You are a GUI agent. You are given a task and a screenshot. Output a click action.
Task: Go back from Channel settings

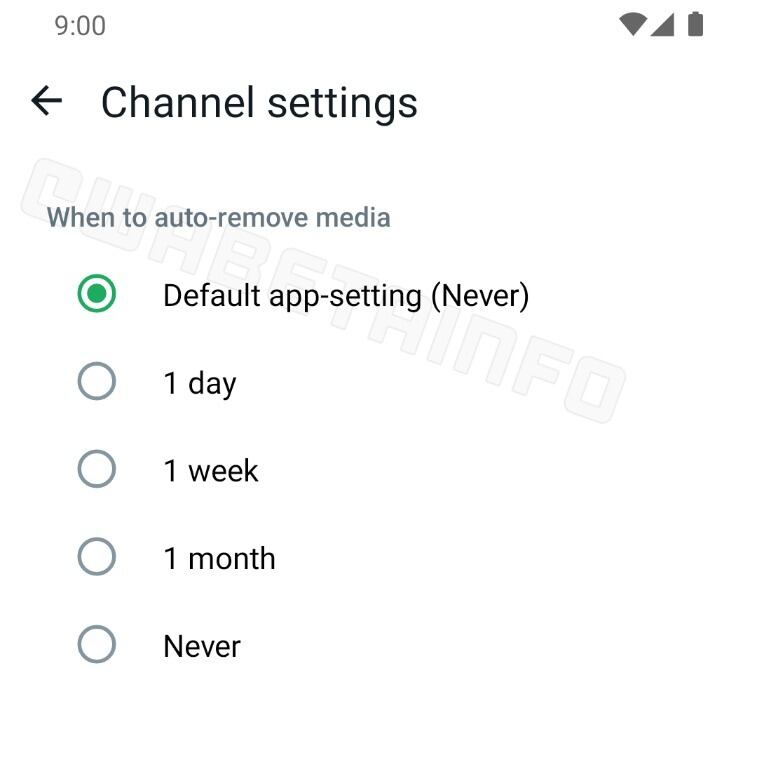47,101
